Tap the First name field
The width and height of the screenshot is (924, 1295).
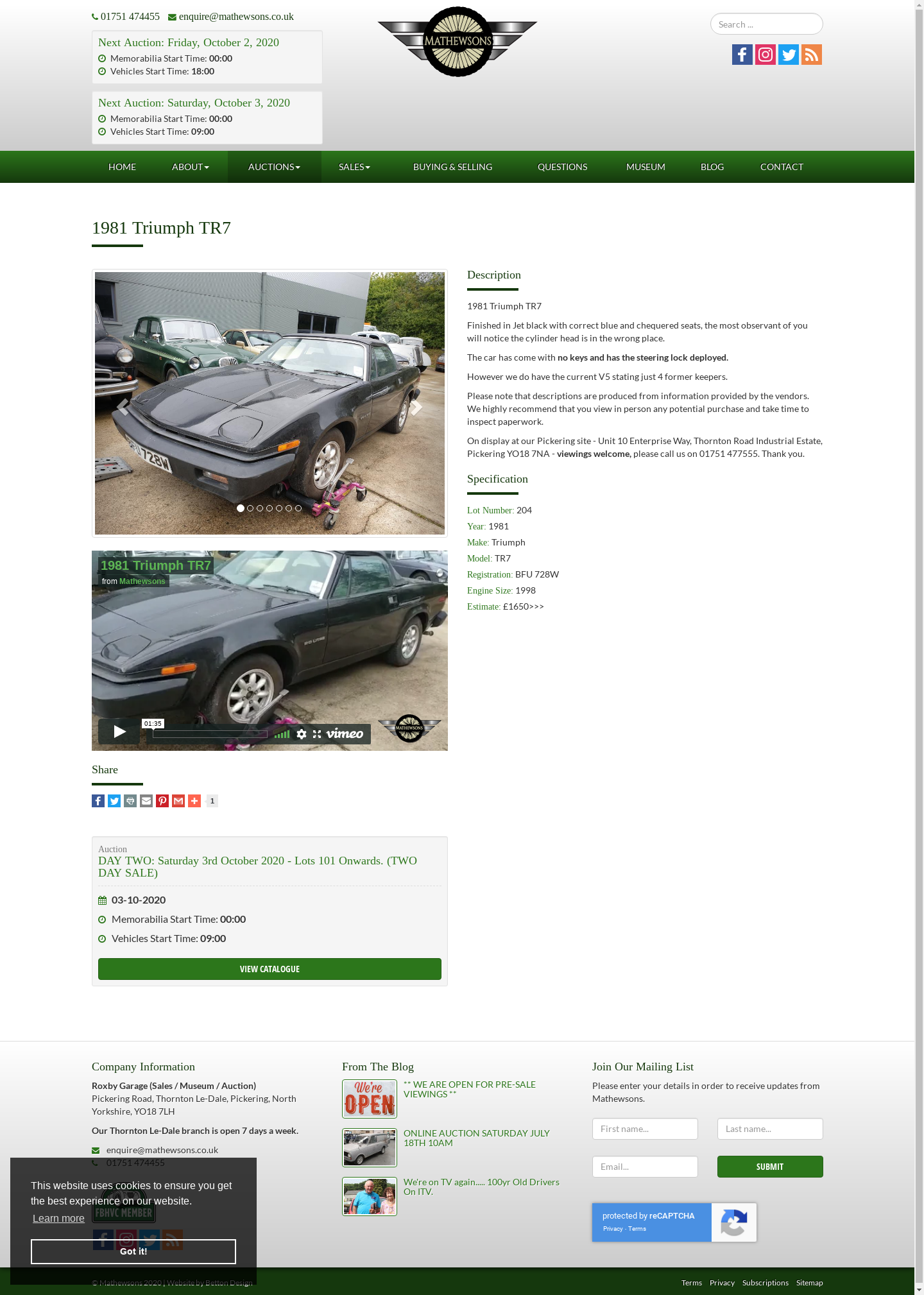click(644, 1129)
